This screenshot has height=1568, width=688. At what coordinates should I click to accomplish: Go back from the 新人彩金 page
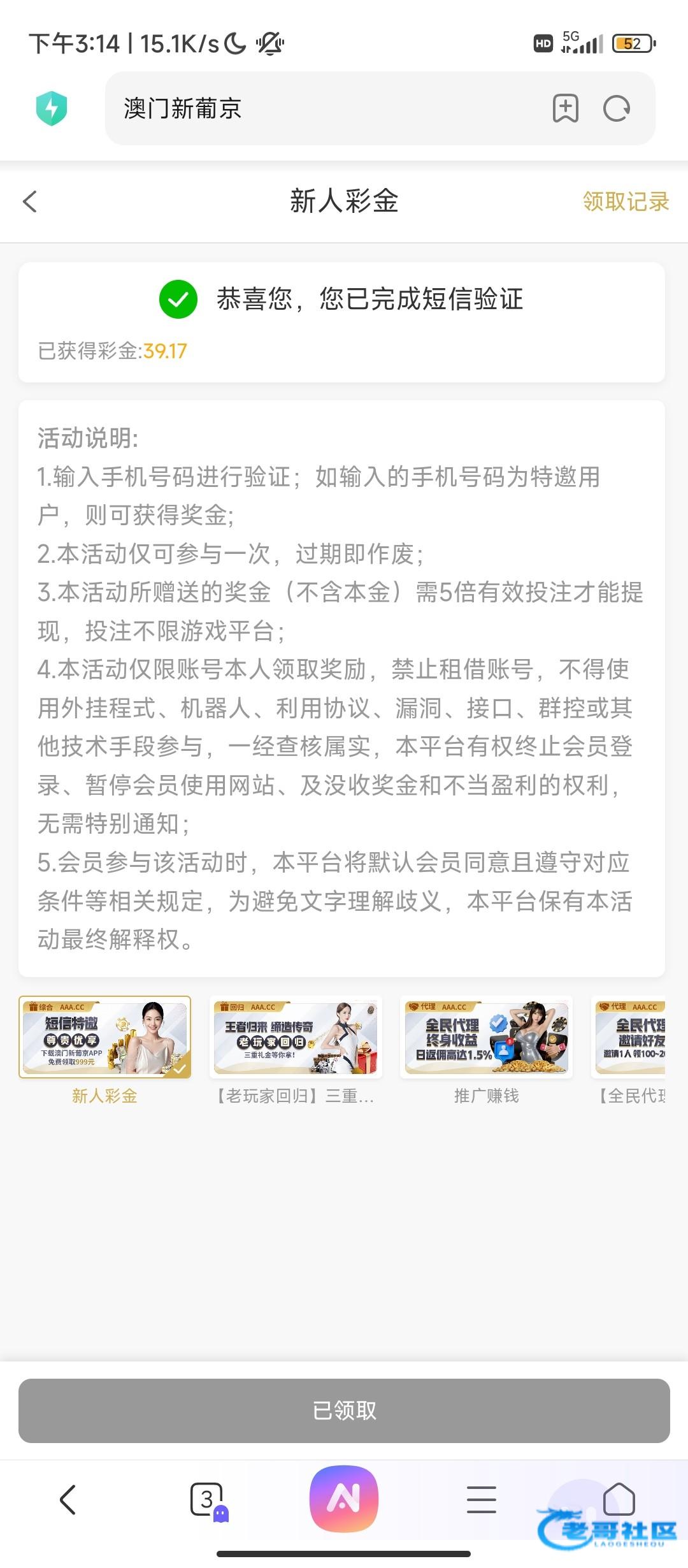click(x=30, y=201)
